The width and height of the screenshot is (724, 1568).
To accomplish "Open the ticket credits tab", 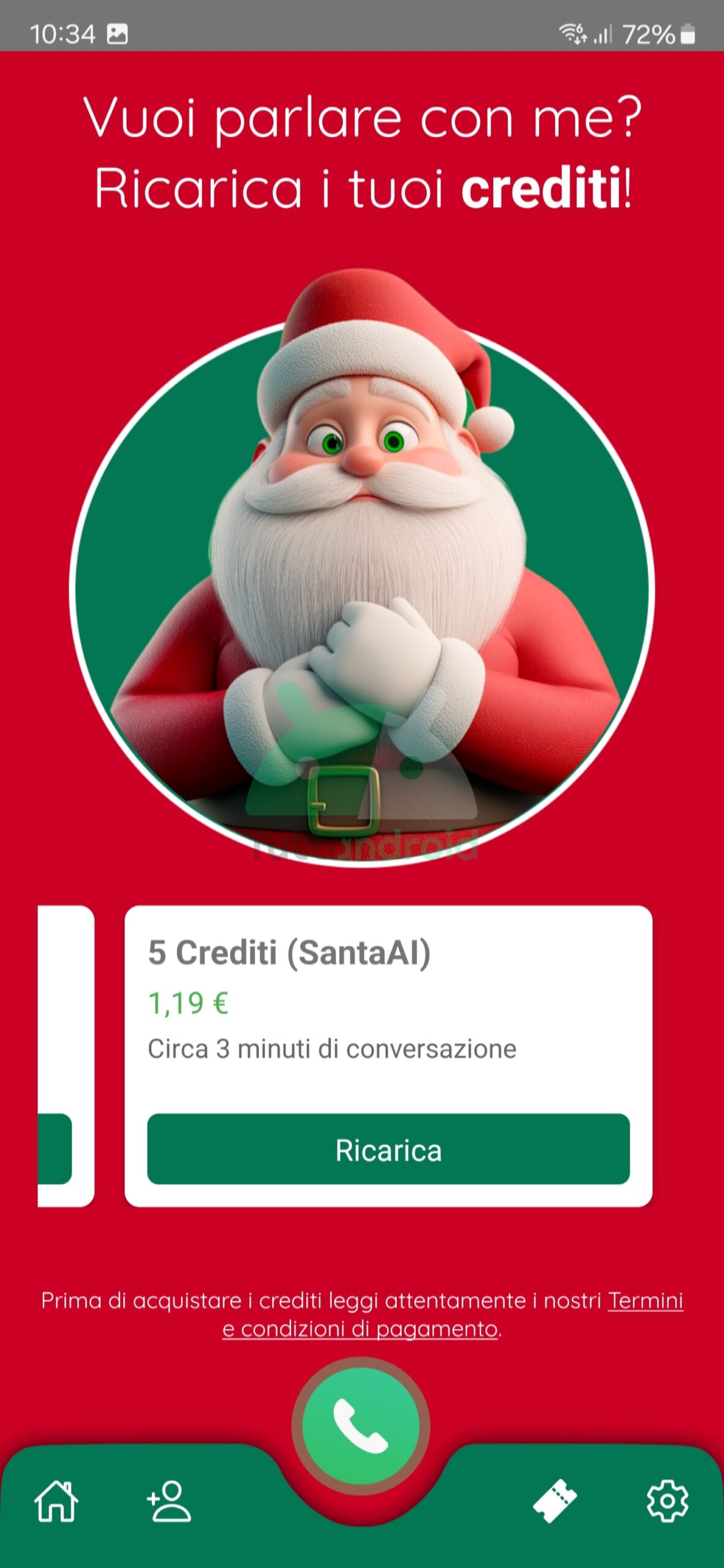I will click(555, 1501).
